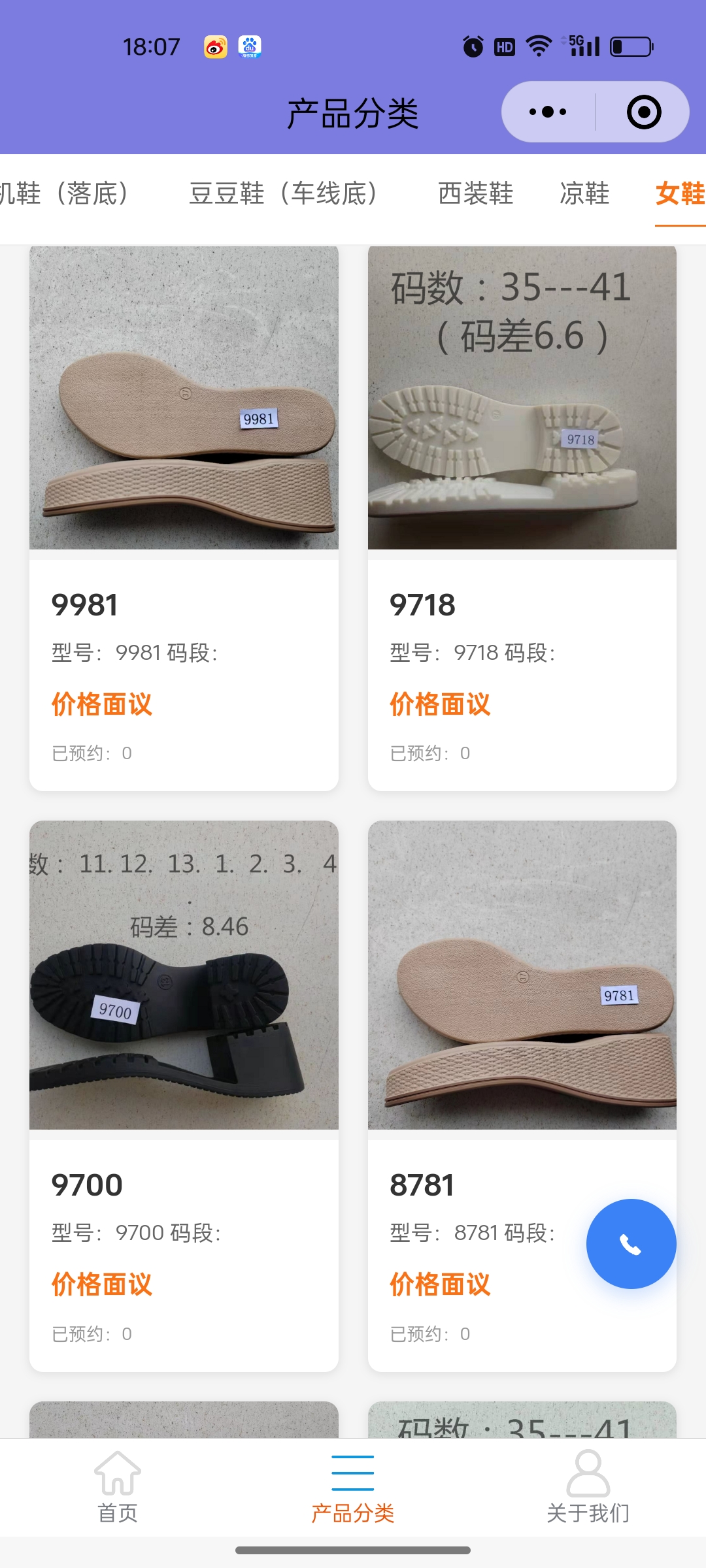Select the 西装鞋 category tab
The width and height of the screenshot is (706, 1568).
click(476, 193)
